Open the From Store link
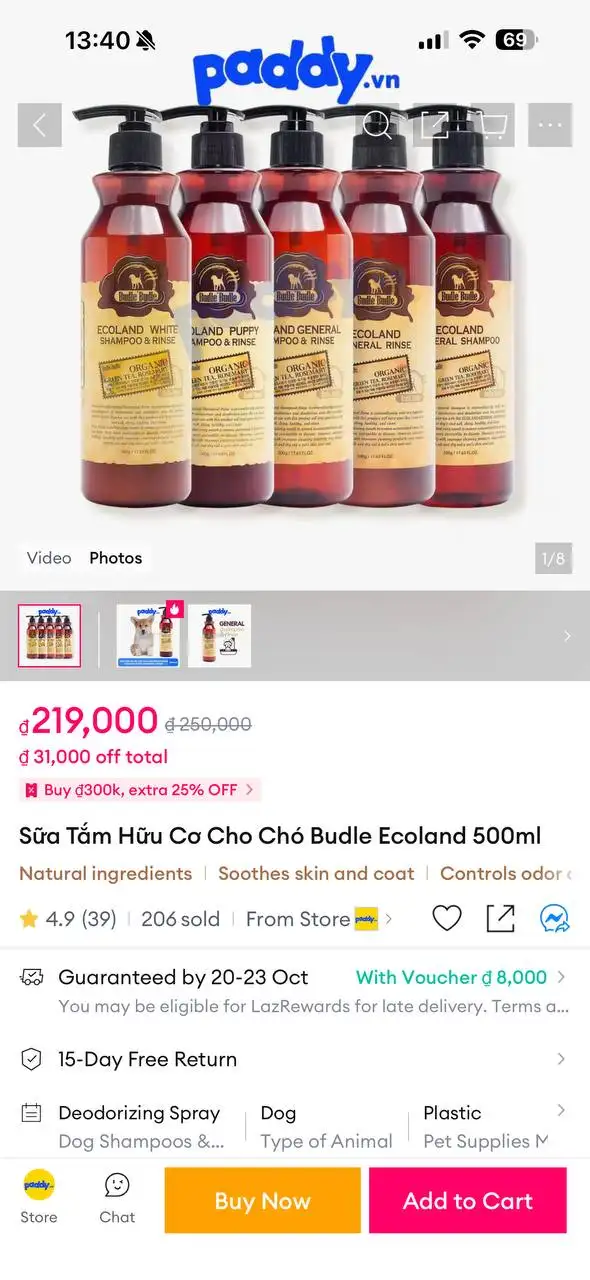 coord(319,919)
